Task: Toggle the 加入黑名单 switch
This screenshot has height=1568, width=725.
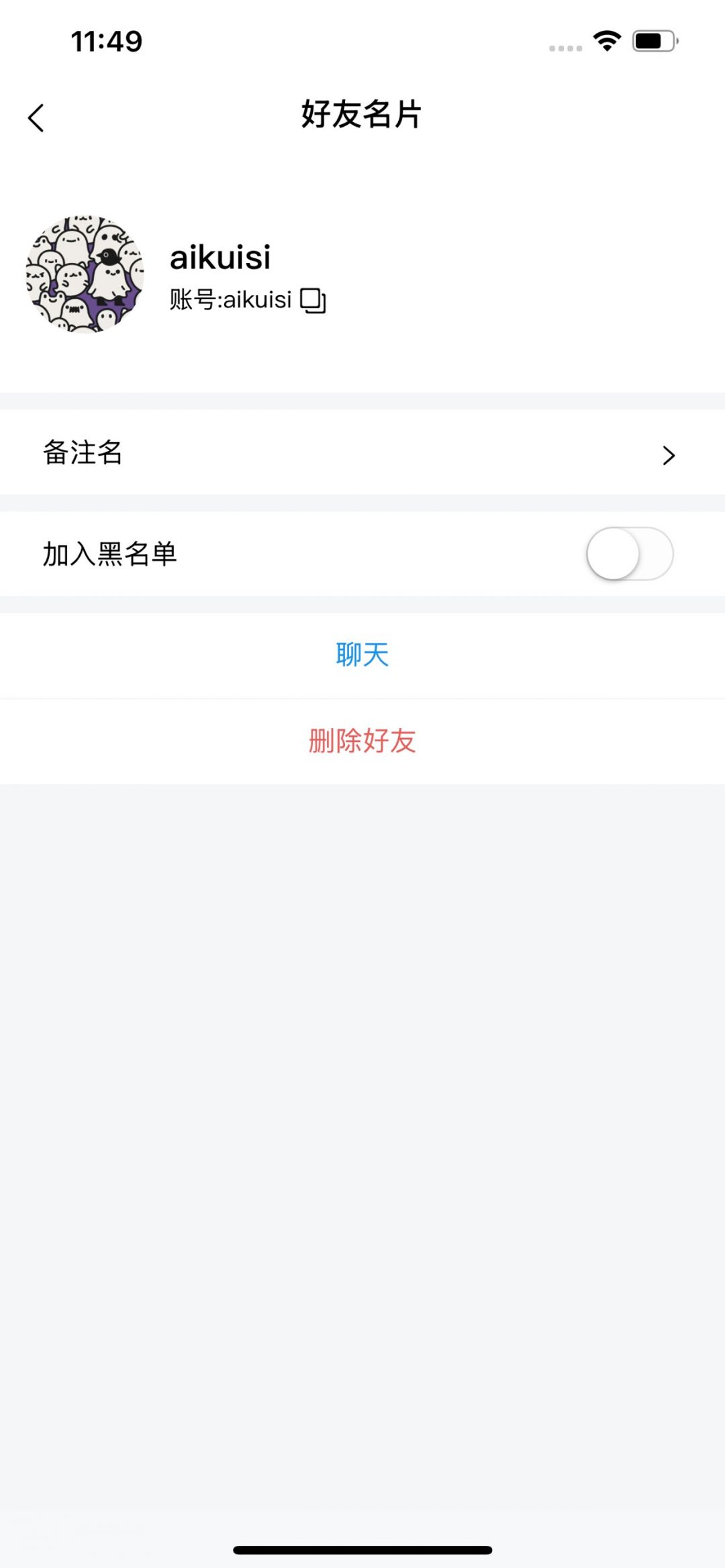Action: (629, 554)
